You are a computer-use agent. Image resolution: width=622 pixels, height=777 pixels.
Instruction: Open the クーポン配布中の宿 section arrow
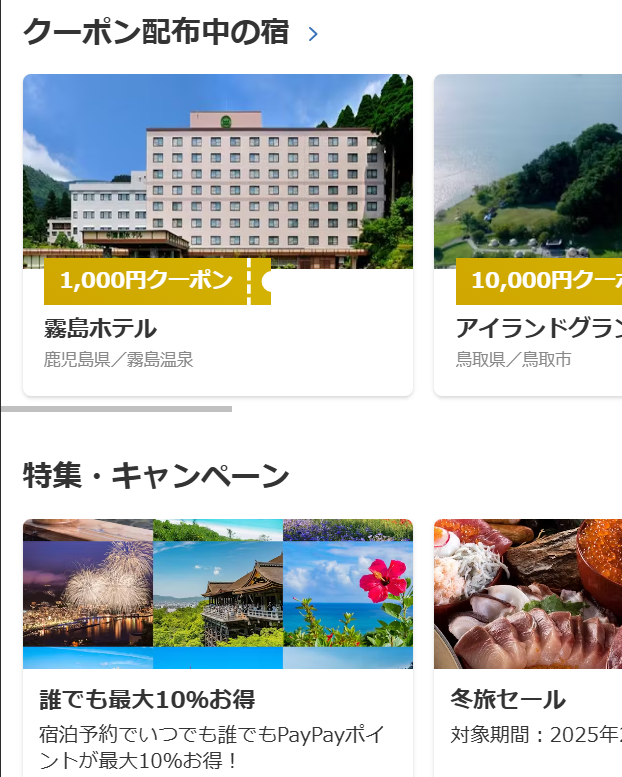click(313, 34)
